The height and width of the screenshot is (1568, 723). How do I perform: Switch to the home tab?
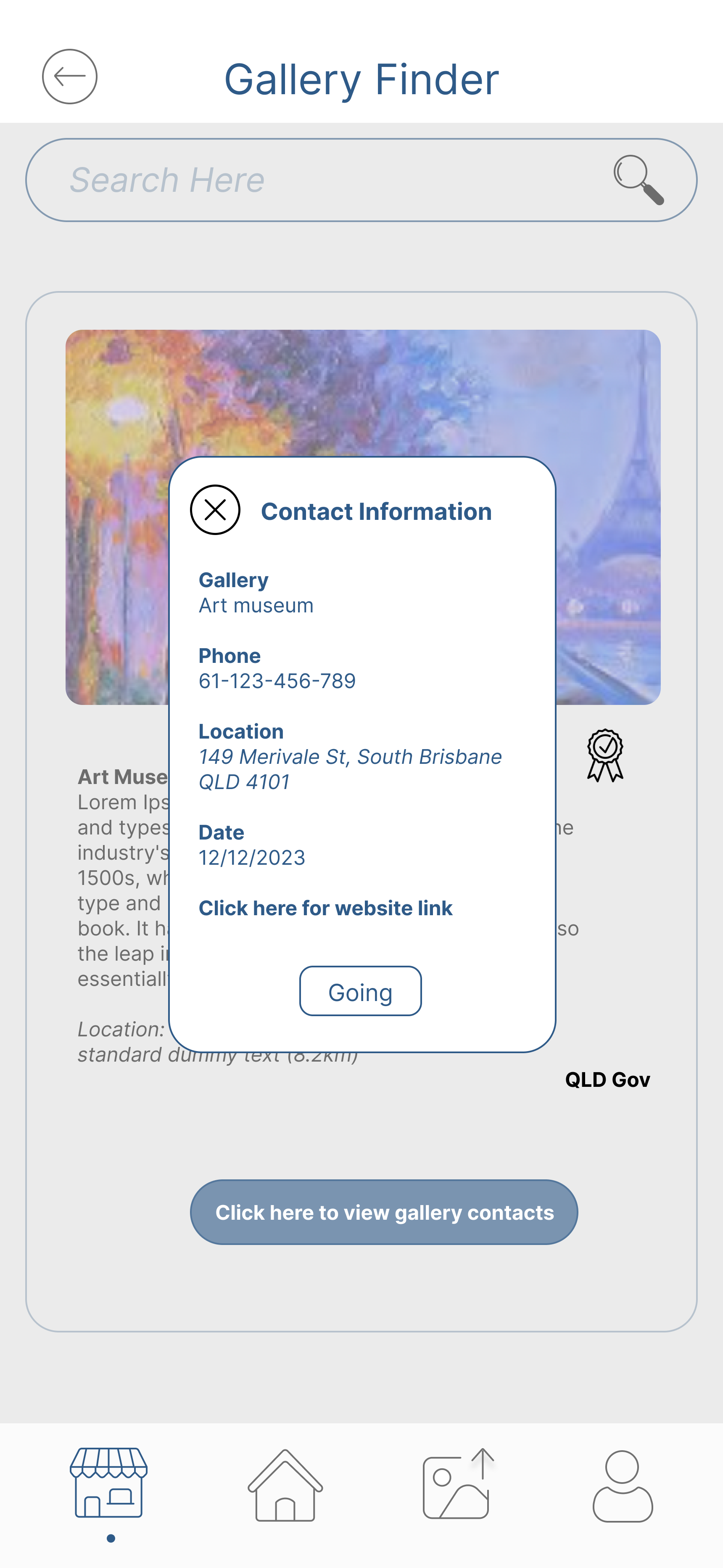[x=285, y=1485]
